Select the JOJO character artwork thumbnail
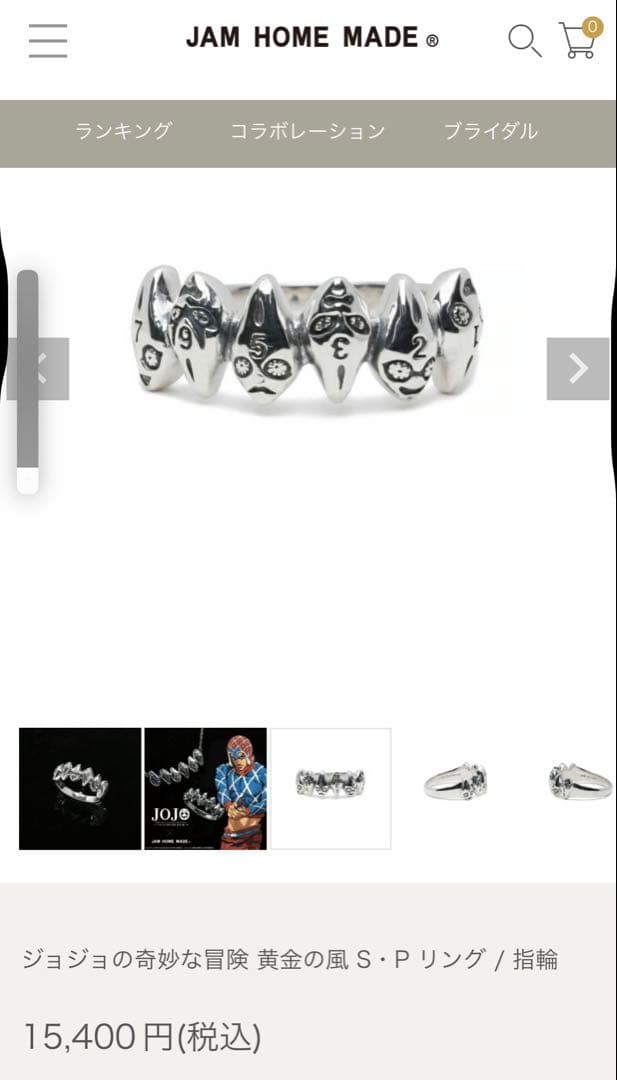This screenshot has width=617, height=1080. (205, 788)
